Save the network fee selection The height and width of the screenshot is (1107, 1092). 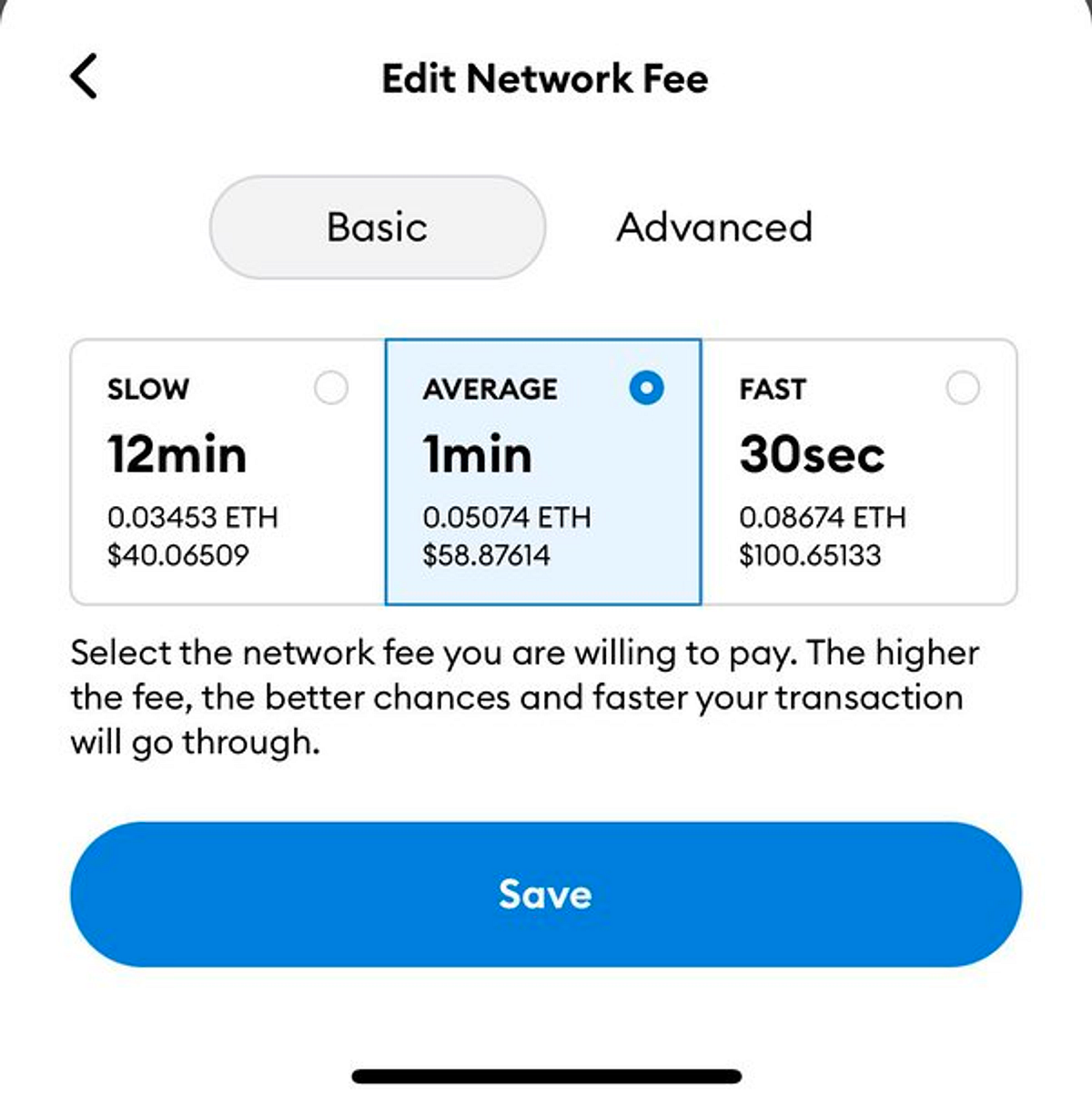coord(546,894)
